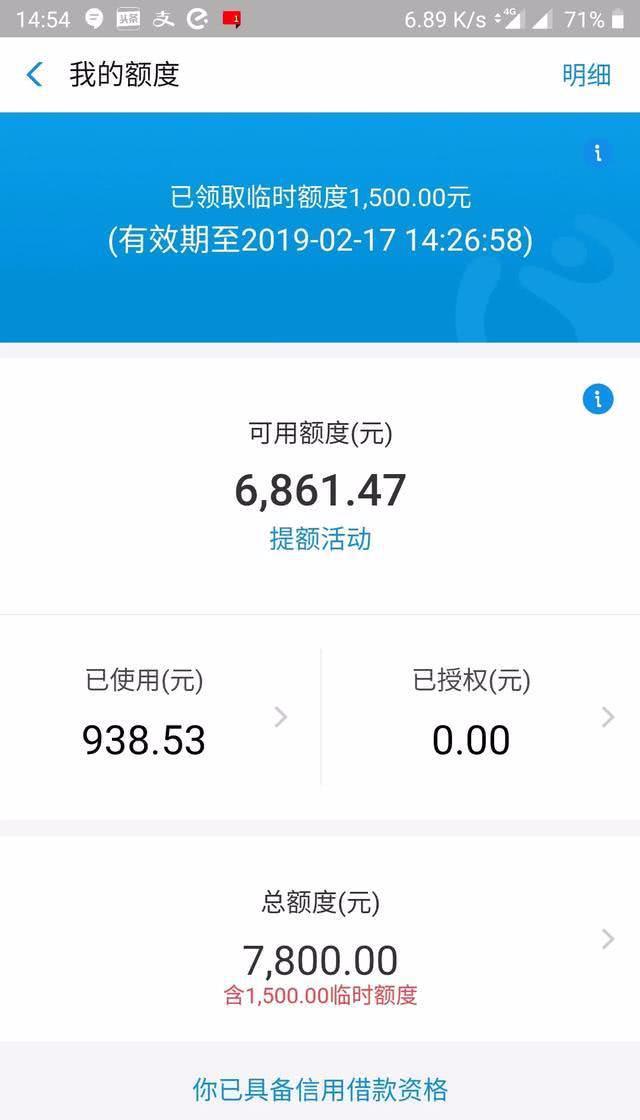Tap the info icon on the blue banner

598,152
